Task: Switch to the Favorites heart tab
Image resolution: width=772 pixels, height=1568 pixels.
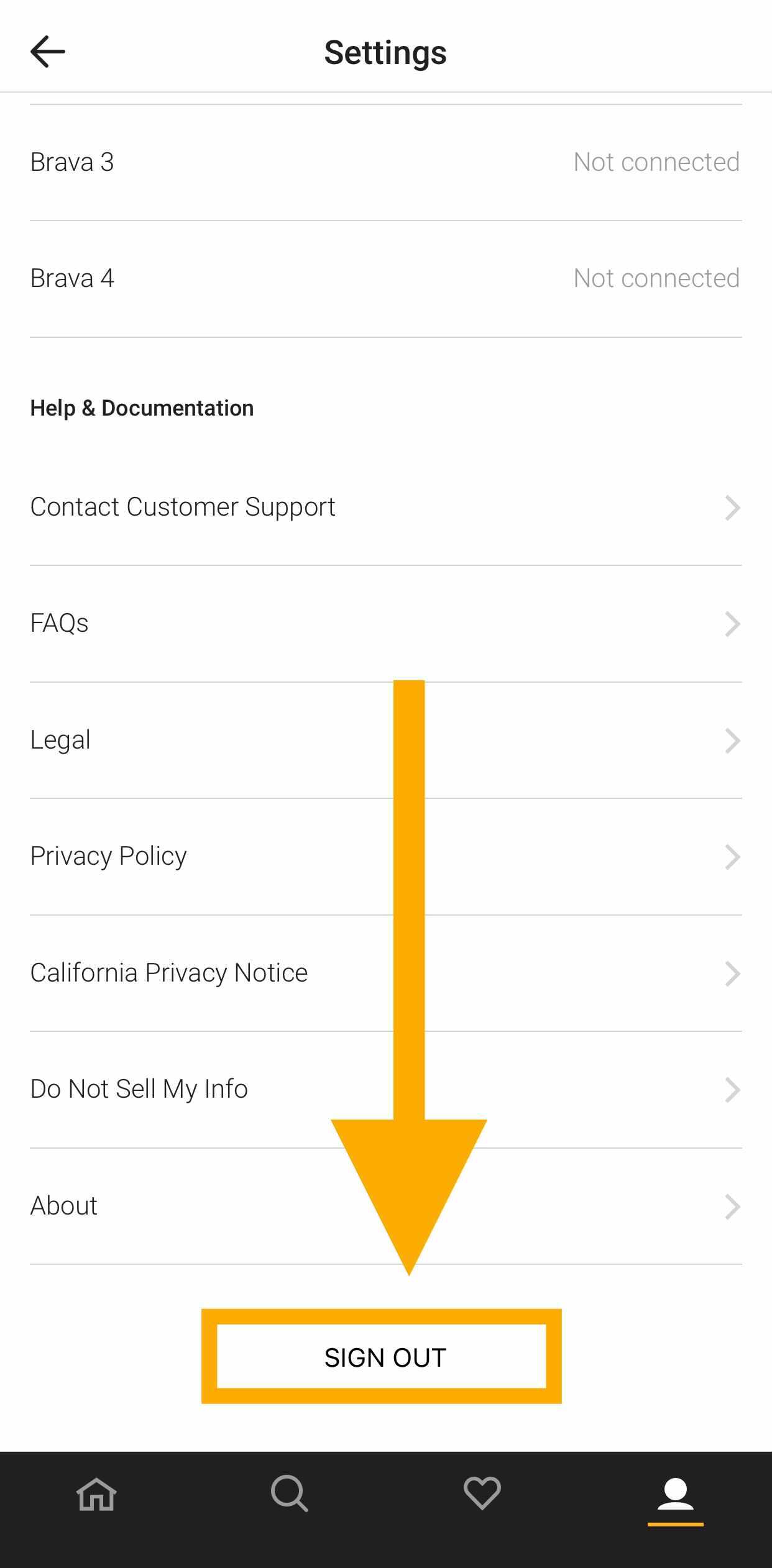Action: (x=482, y=1493)
